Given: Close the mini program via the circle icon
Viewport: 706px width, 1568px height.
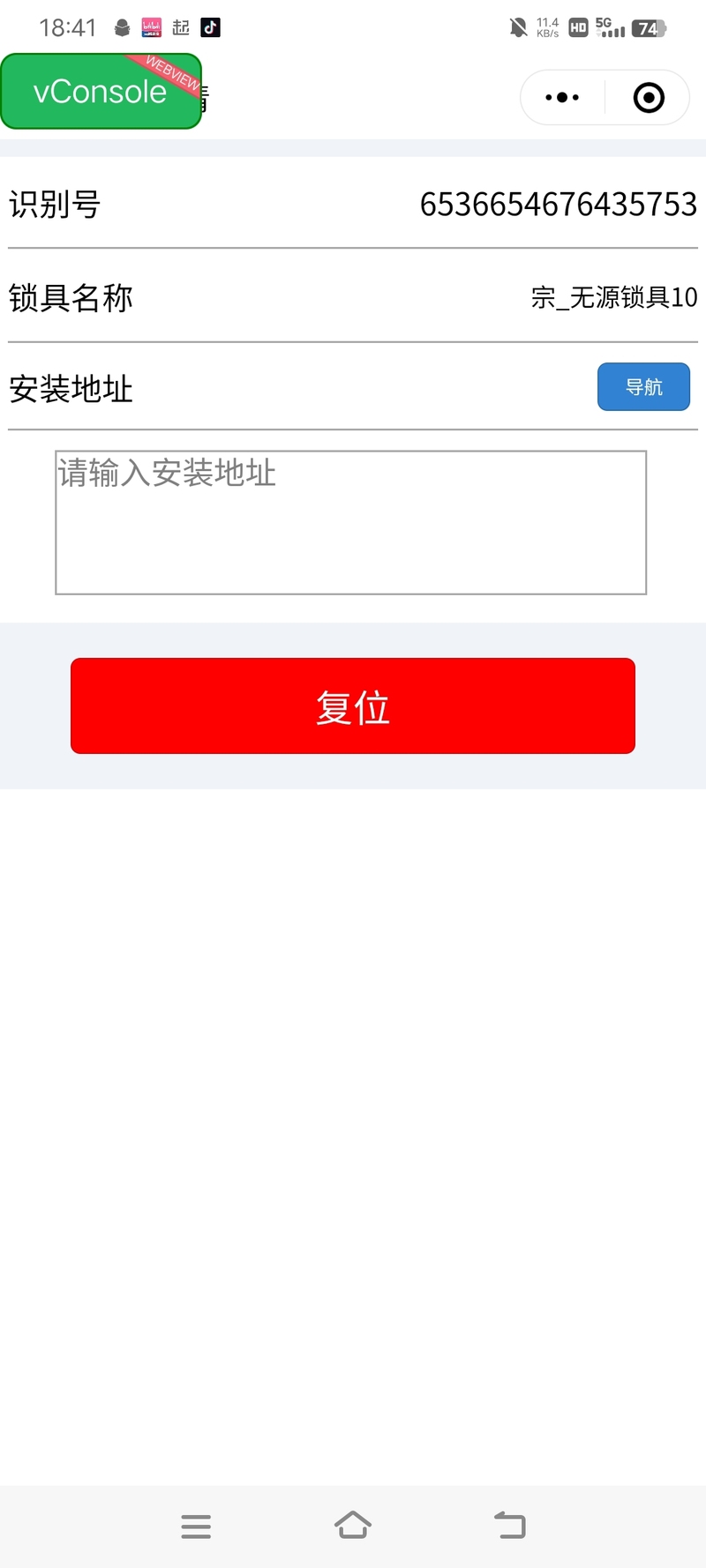Looking at the screenshot, I should [x=649, y=98].
